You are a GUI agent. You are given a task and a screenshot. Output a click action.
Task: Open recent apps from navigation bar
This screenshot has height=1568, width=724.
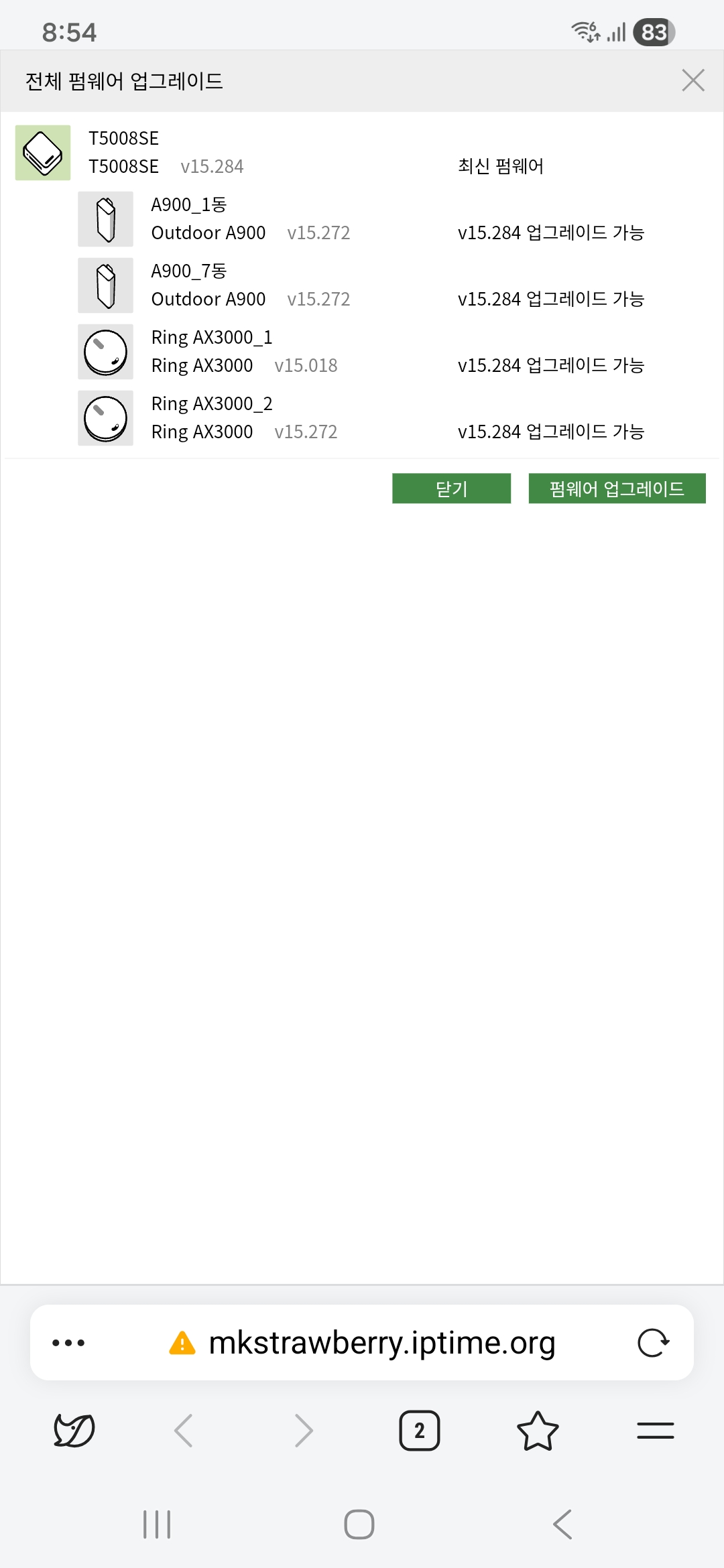point(157,1524)
